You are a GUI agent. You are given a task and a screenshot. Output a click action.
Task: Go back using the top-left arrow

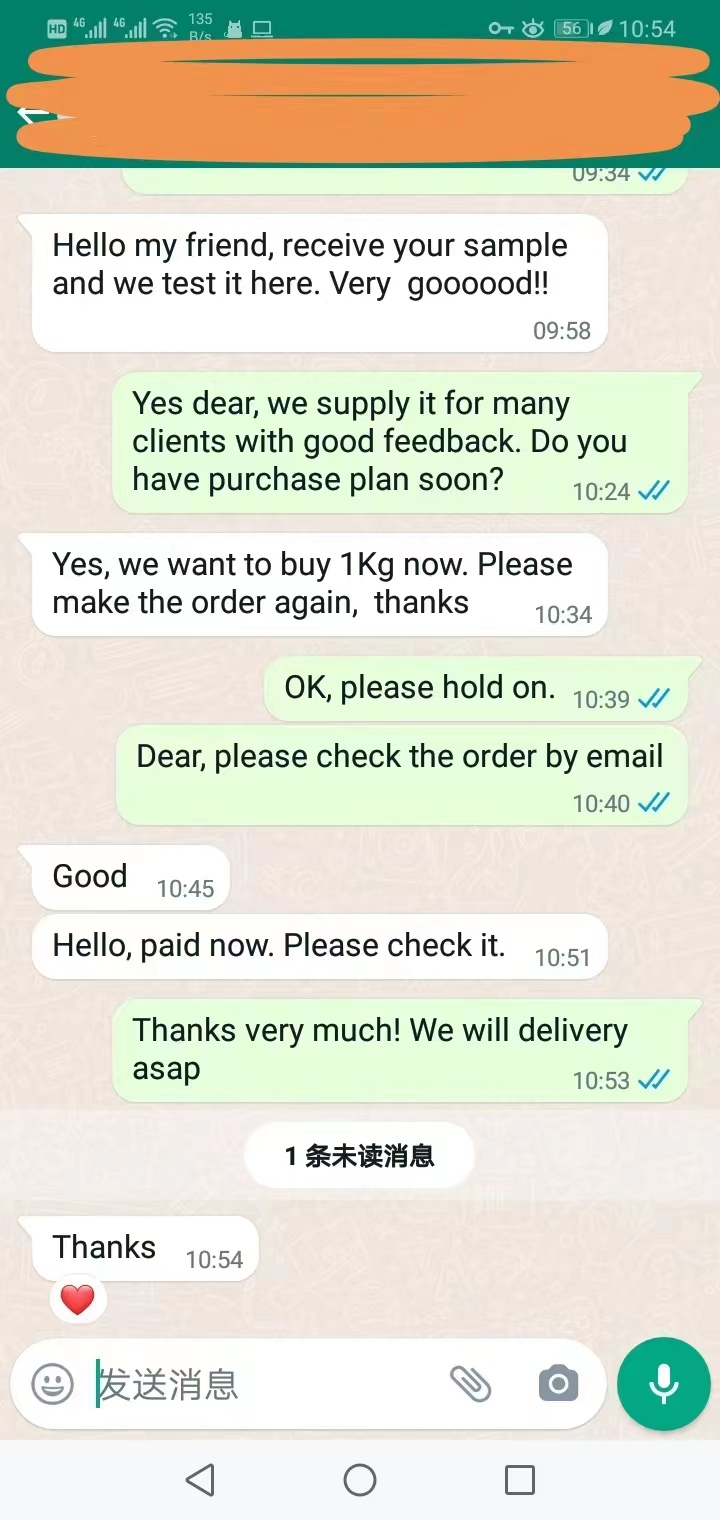[30, 113]
